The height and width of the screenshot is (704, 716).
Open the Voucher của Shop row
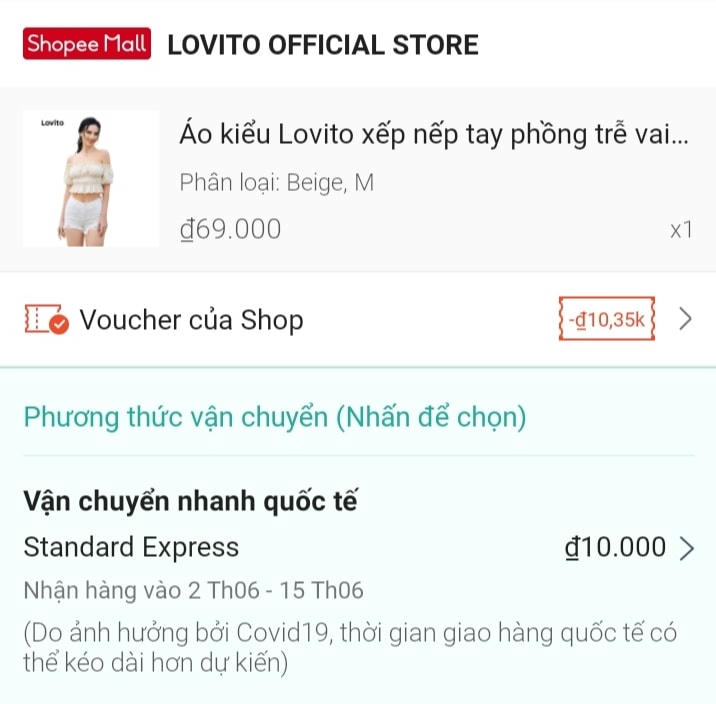tap(357, 320)
